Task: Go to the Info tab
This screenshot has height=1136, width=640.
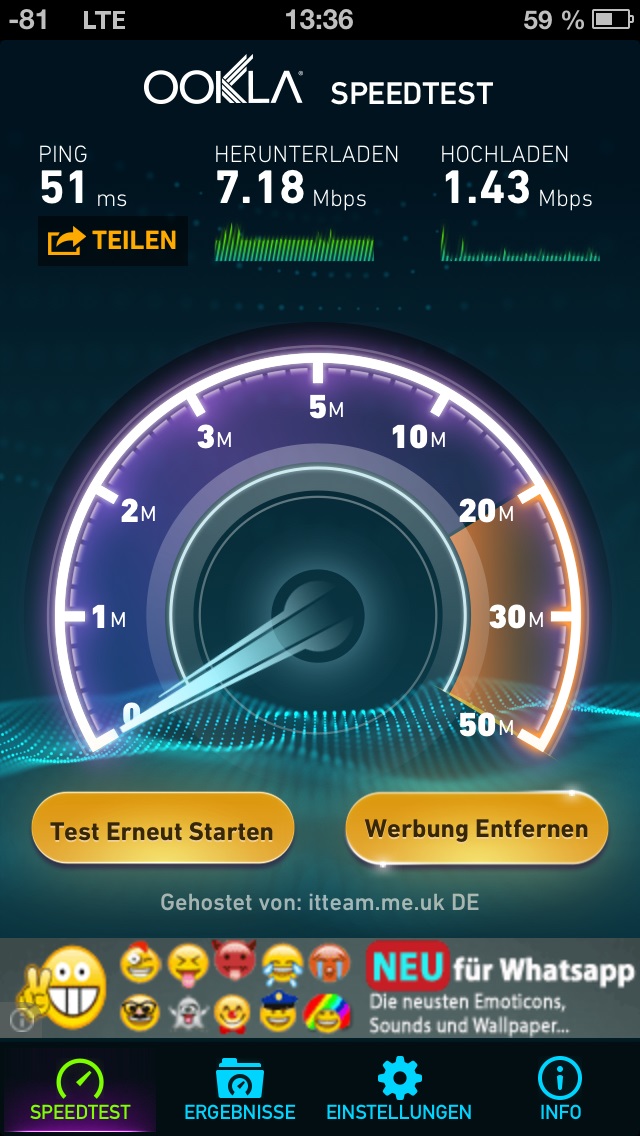Action: click(x=560, y=1090)
